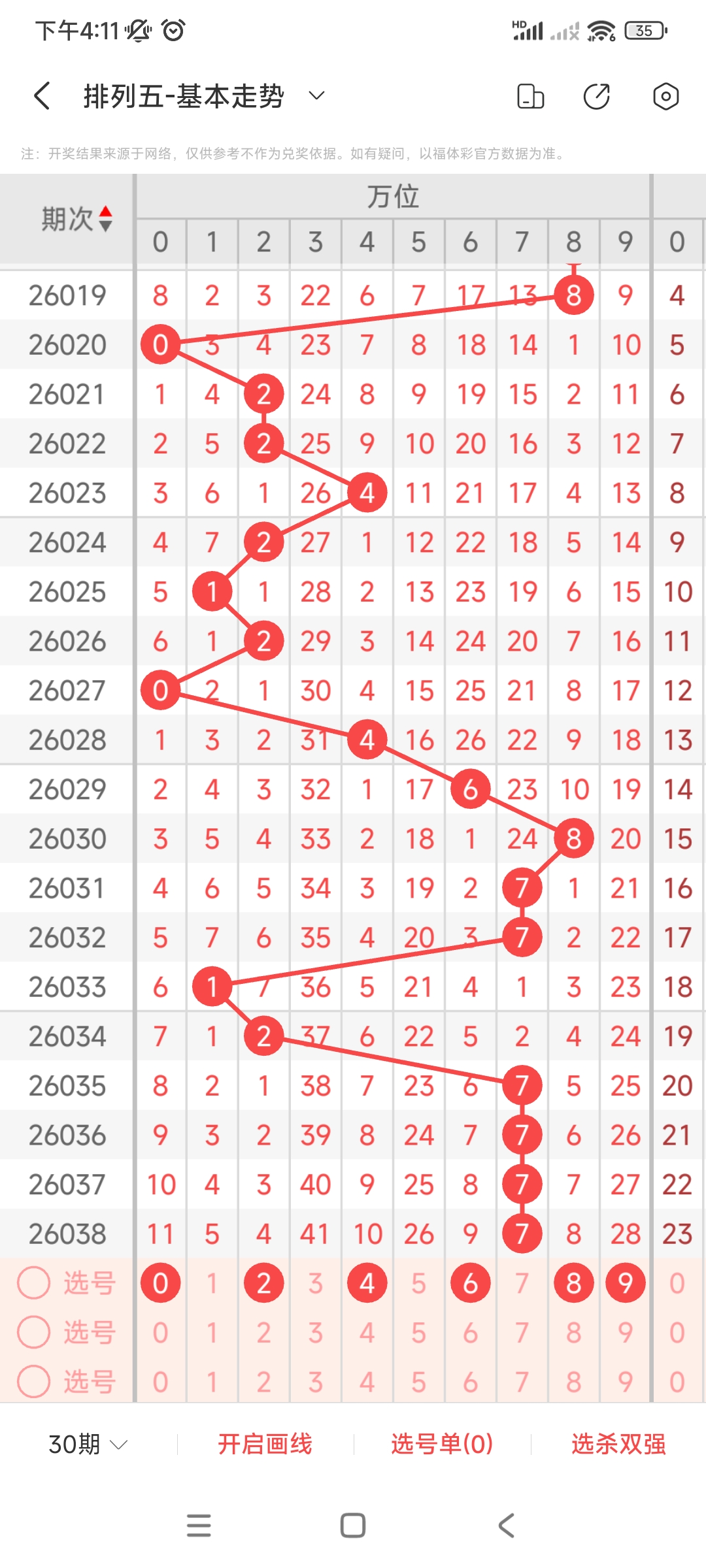706x1568 pixels.
Task: Open the share icon in the title bar
Action: point(597,97)
